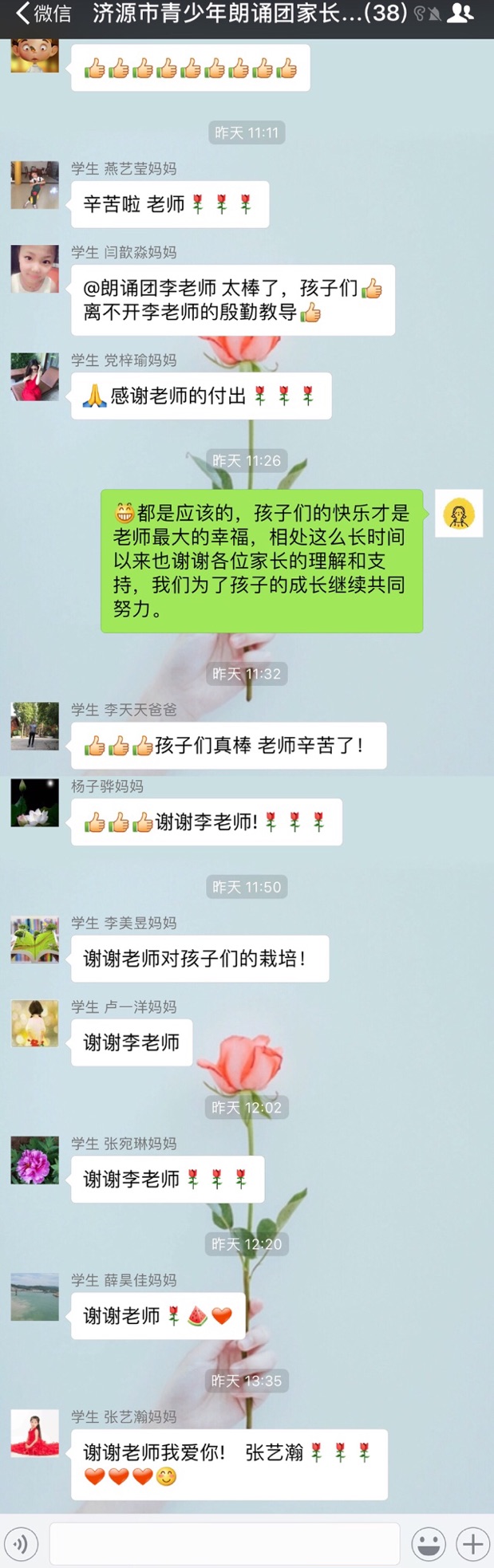Open the emoji sticker panel
The width and height of the screenshot is (494, 1568).
pyautogui.click(x=429, y=1545)
